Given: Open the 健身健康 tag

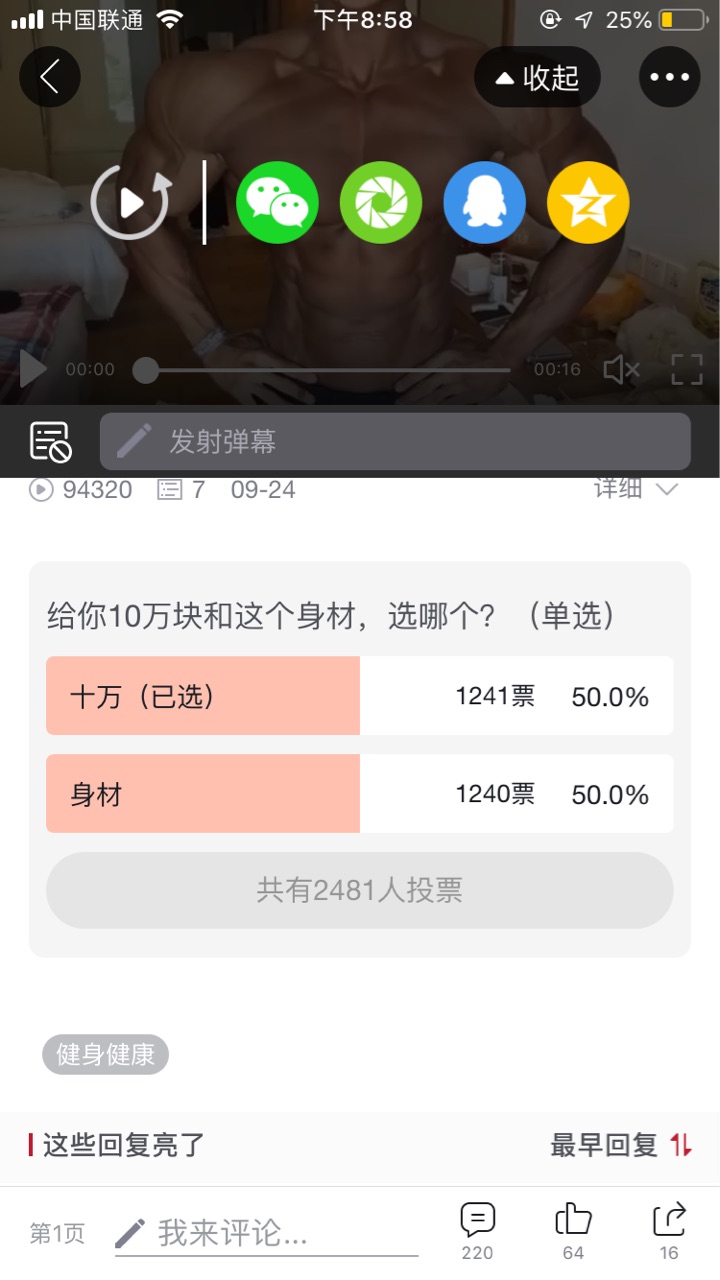Looking at the screenshot, I should pyautogui.click(x=105, y=1055).
